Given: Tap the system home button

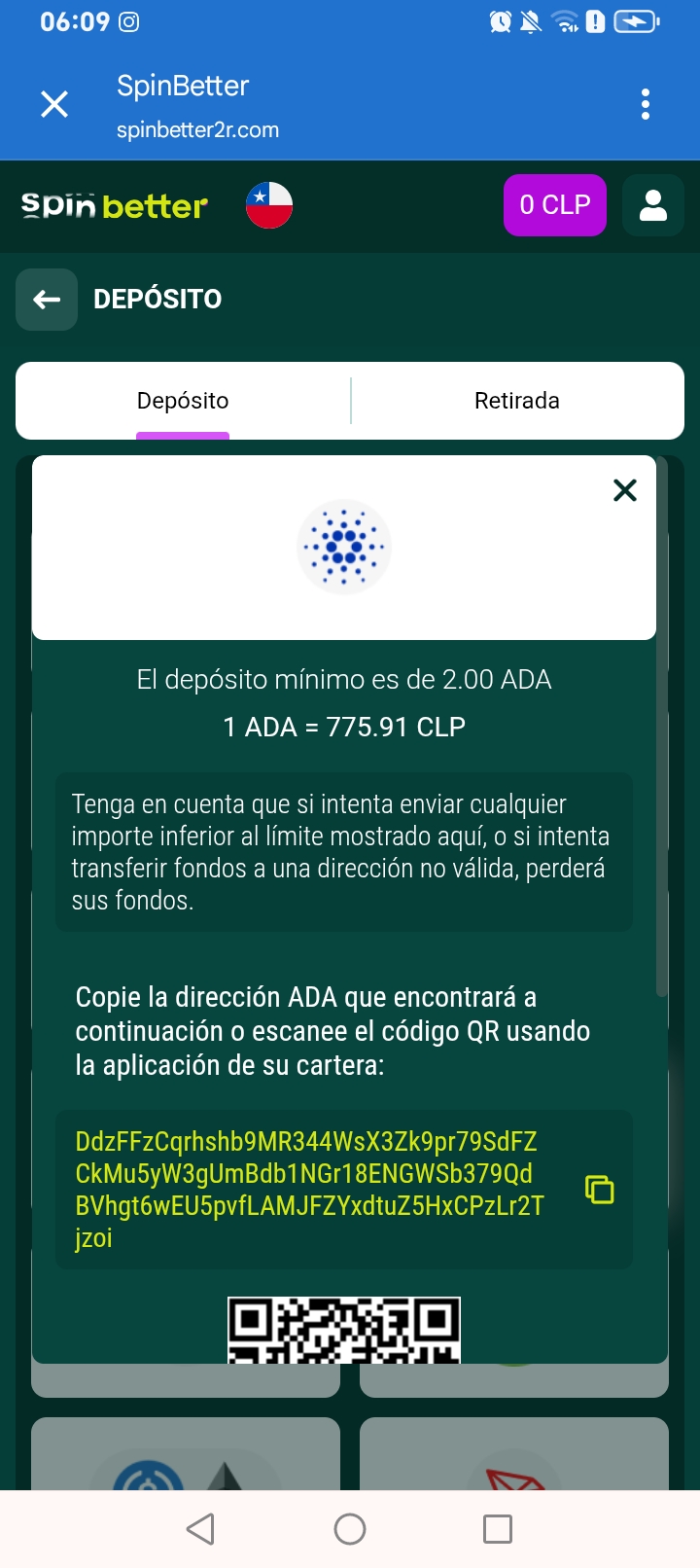Looking at the screenshot, I should coord(350,1529).
